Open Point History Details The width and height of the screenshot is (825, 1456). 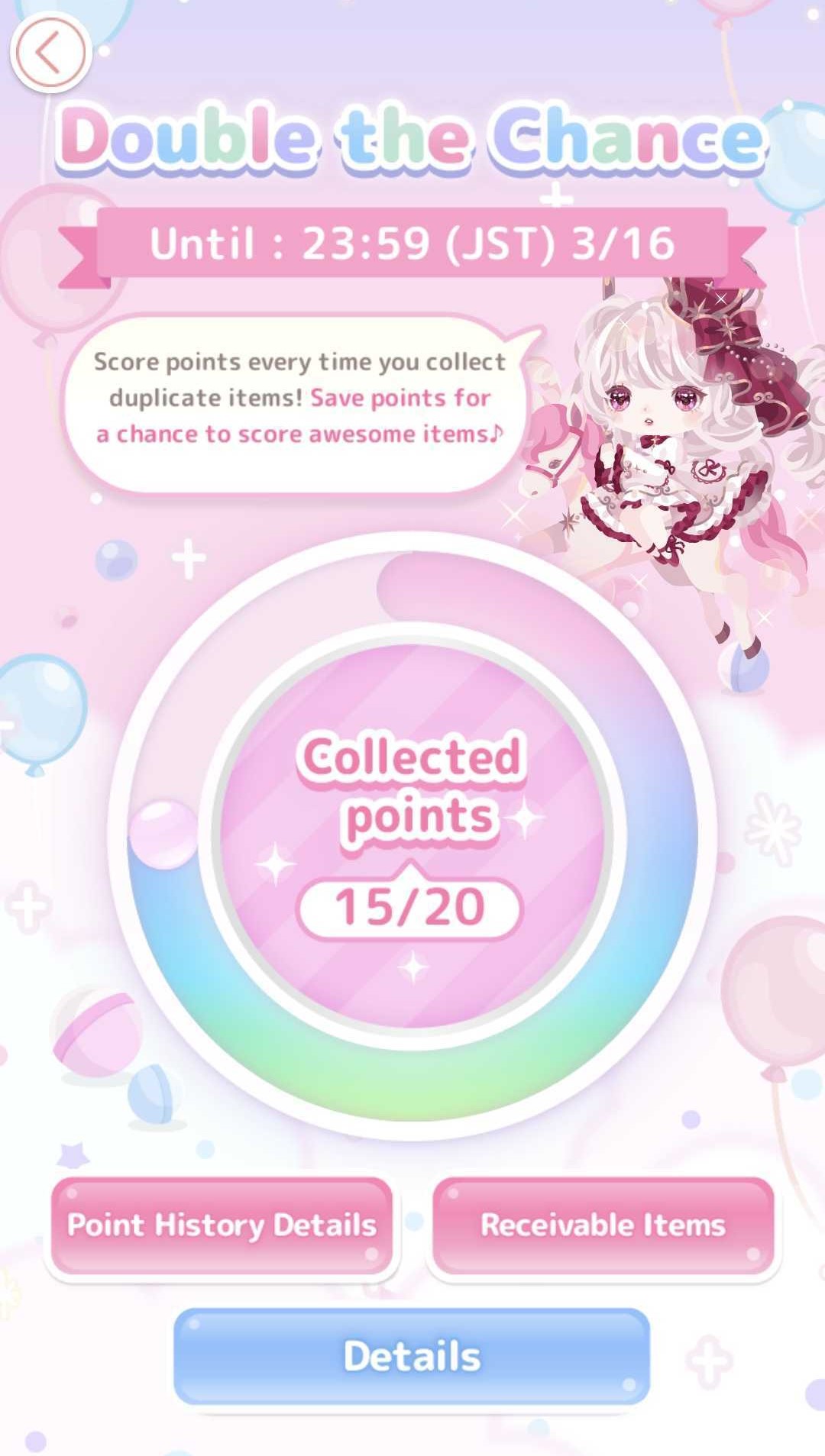222,1226
